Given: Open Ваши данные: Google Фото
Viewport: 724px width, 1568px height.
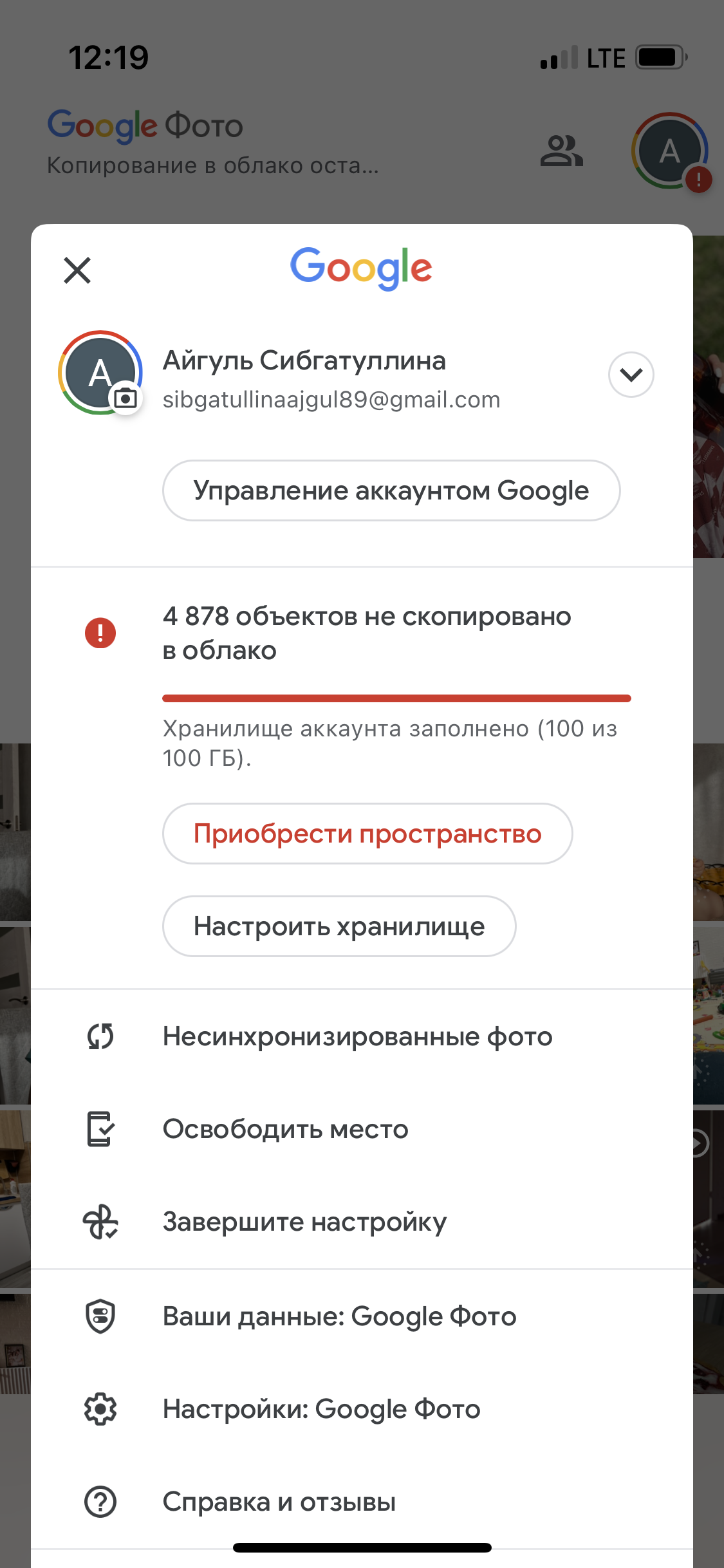Looking at the screenshot, I should [x=339, y=1316].
